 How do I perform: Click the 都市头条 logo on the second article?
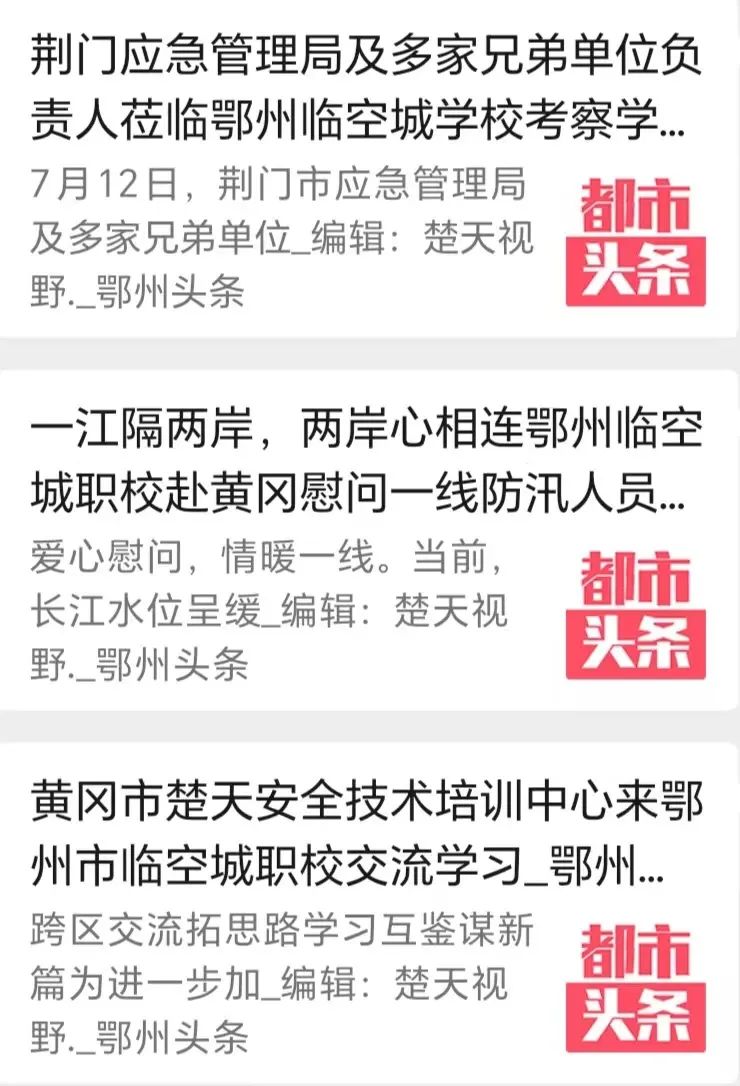pos(637,615)
